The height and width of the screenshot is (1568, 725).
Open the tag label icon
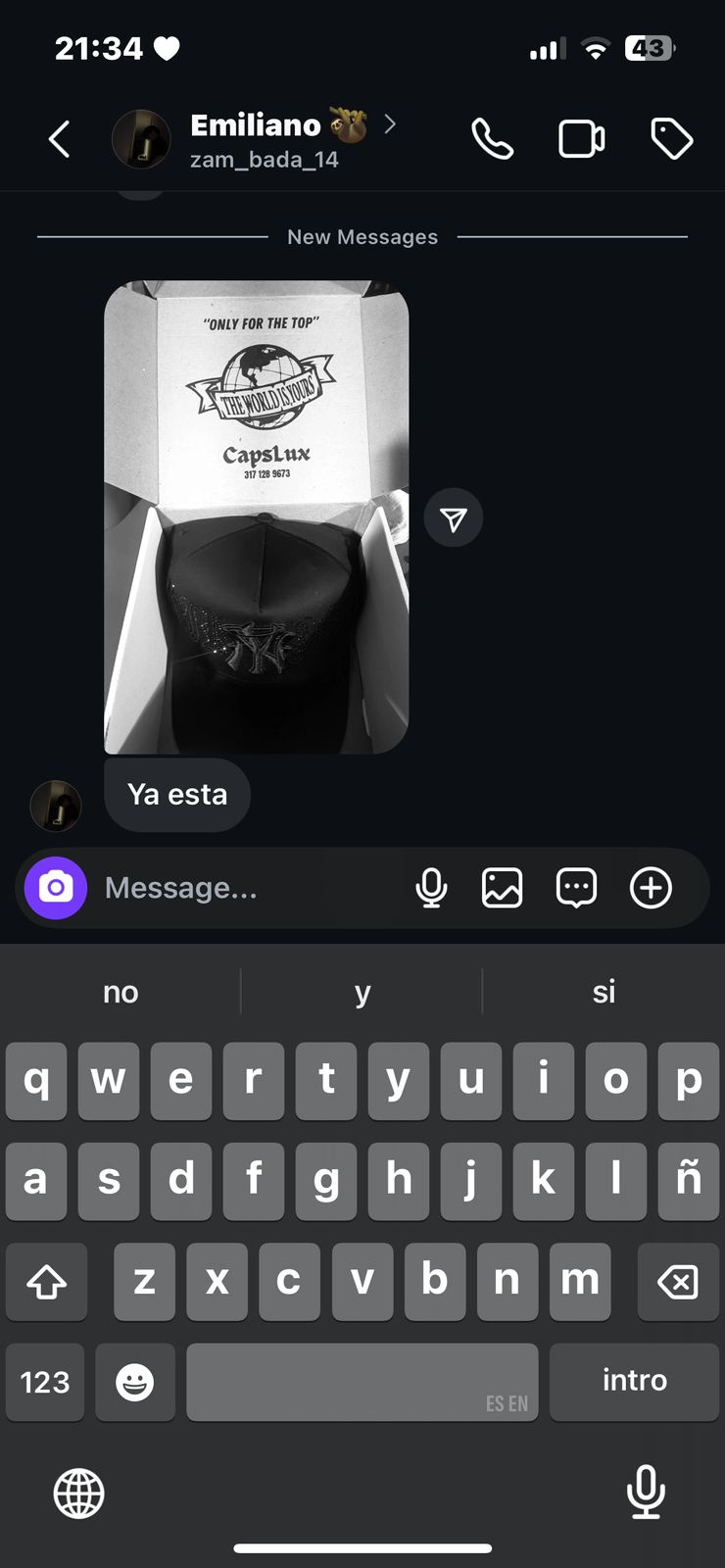(x=672, y=139)
